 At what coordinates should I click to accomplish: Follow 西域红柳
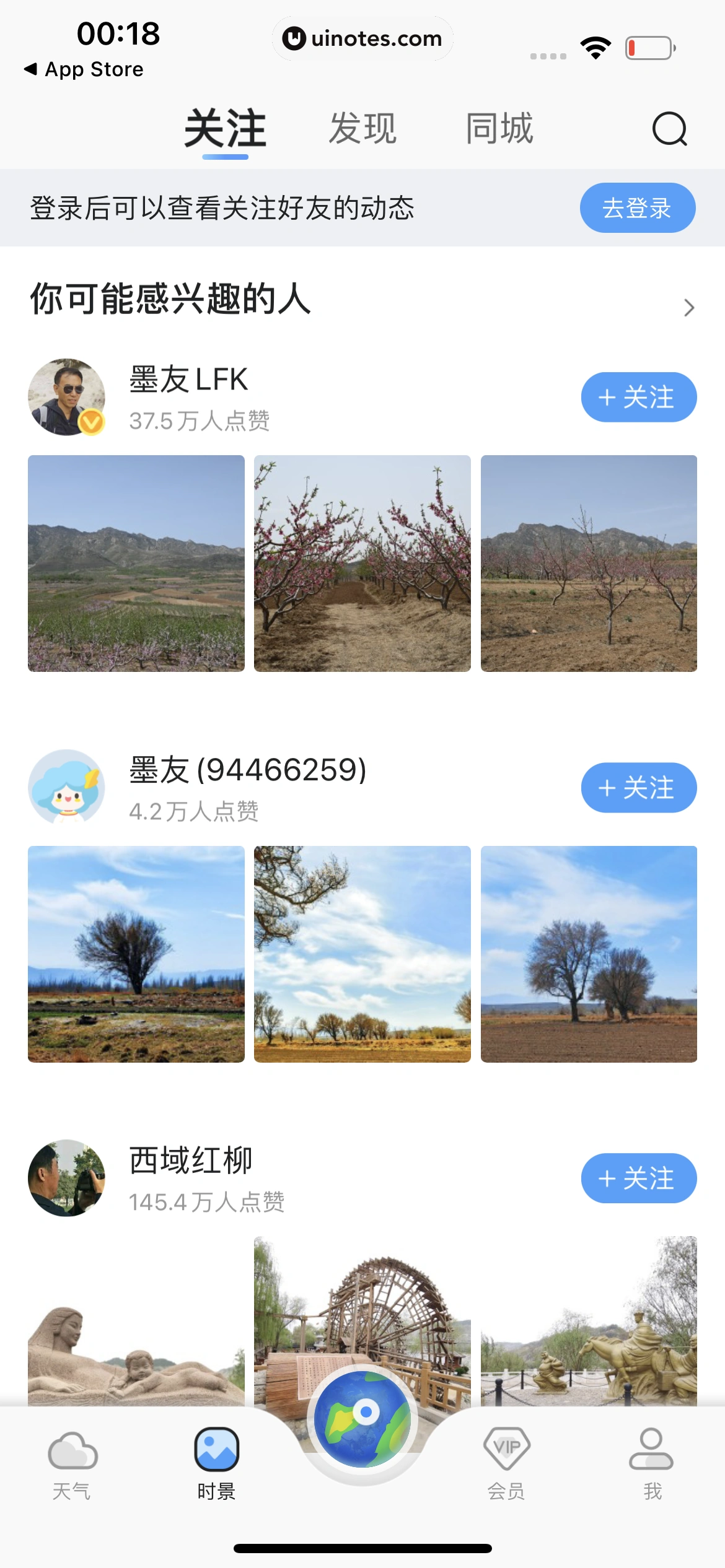tap(638, 1178)
